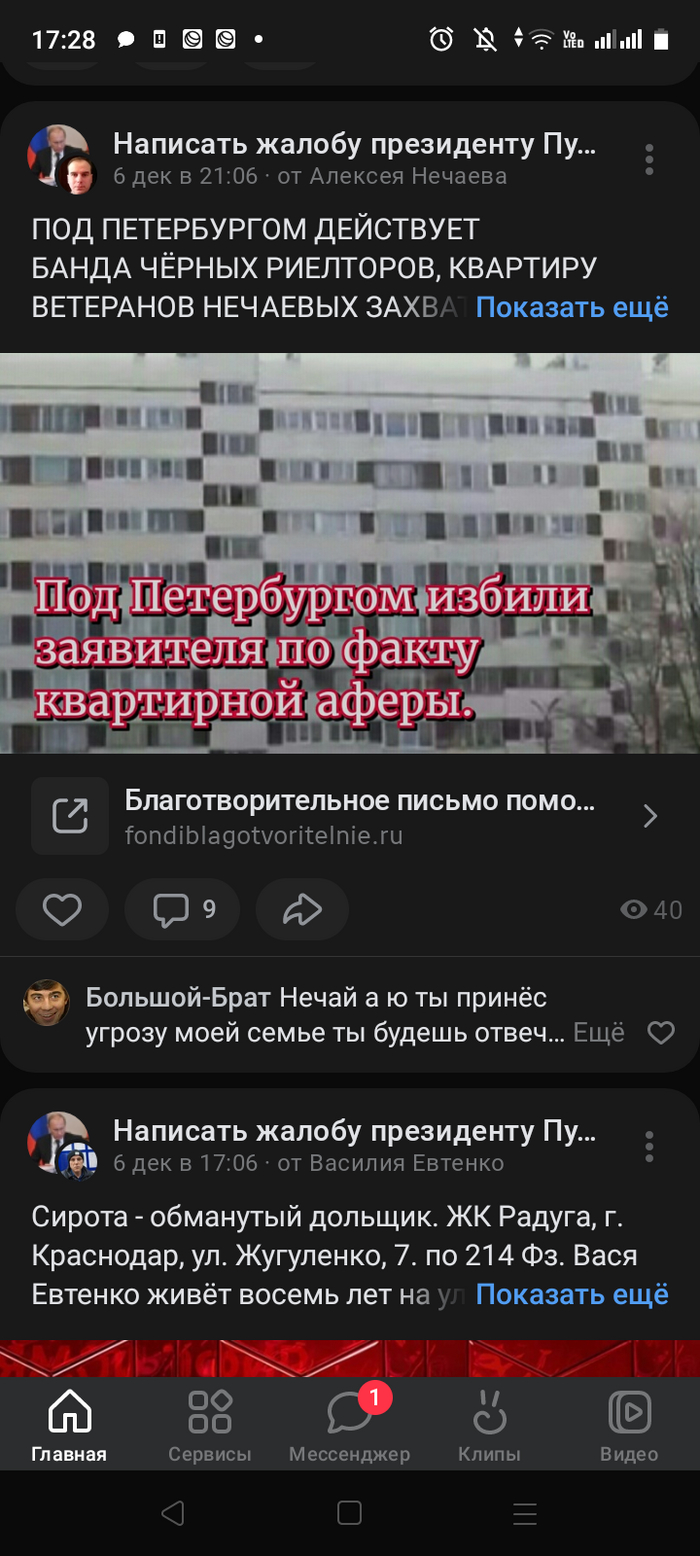The height and width of the screenshot is (1556, 700).
Task: Share the post about квартиру ветеранов
Action: coord(302,909)
